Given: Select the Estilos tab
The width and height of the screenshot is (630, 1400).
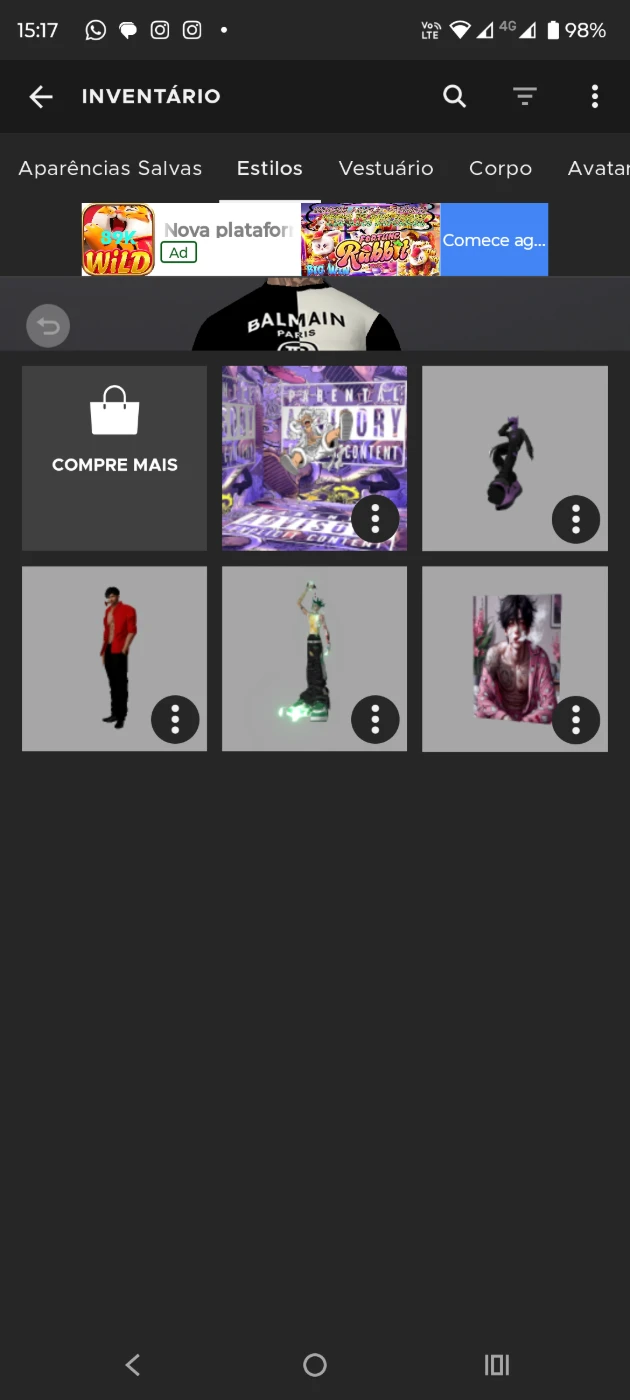Looking at the screenshot, I should click(x=269, y=169).
